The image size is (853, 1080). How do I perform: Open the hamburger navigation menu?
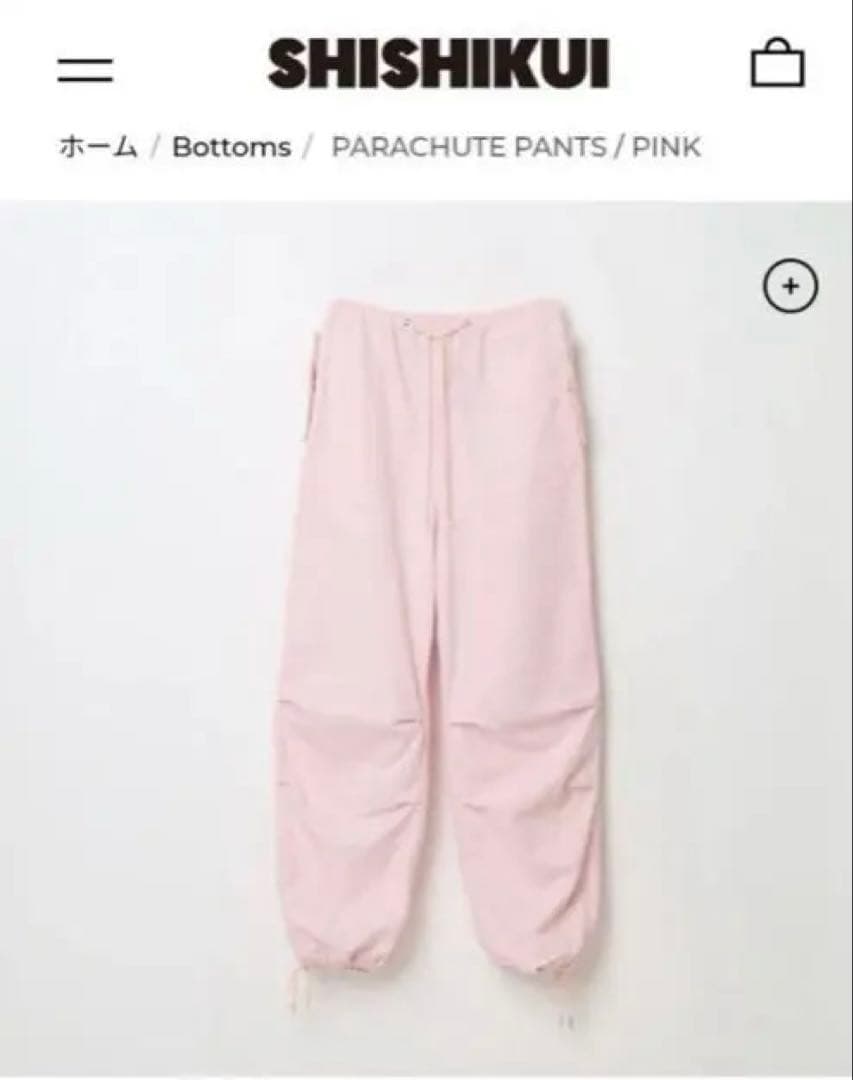(x=84, y=68)
